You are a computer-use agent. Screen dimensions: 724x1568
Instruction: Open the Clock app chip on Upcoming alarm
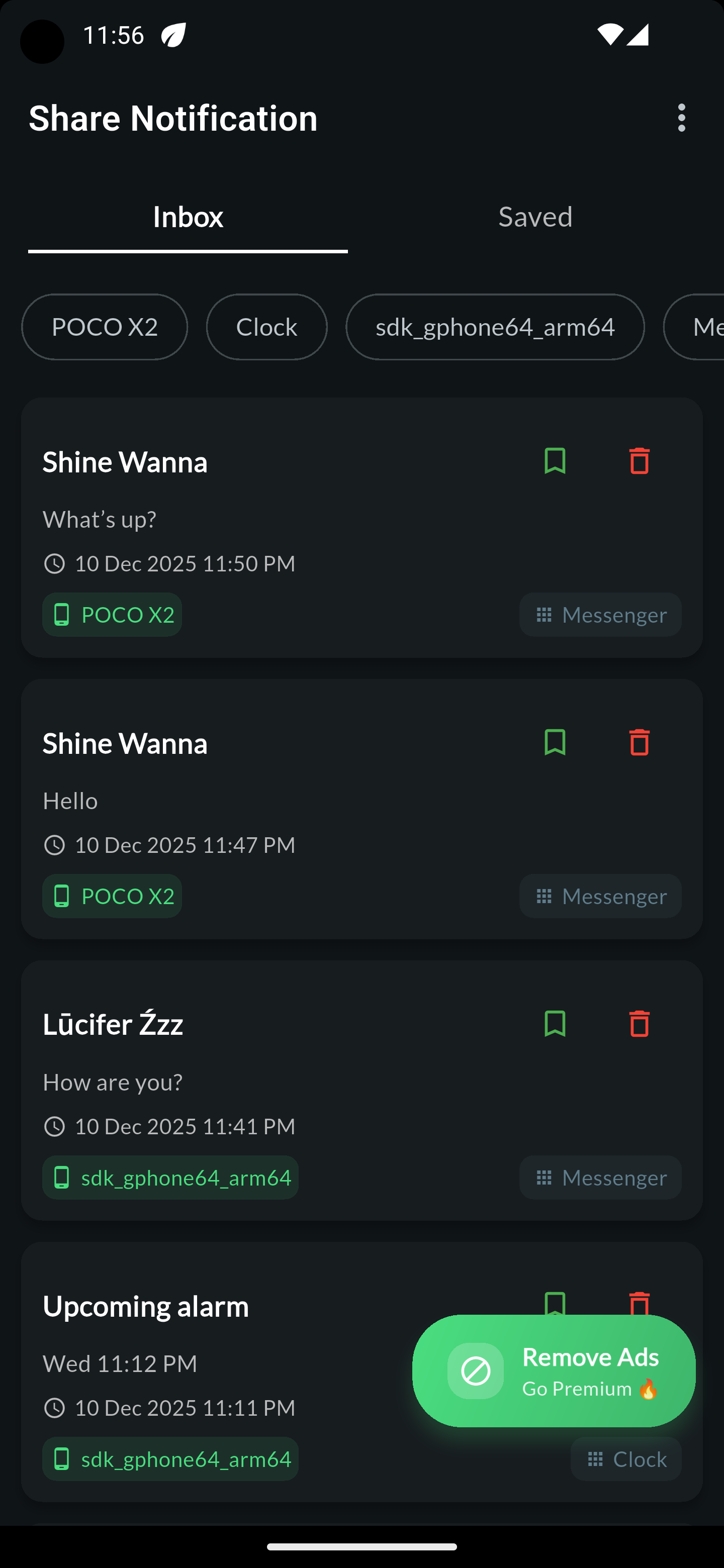click(x=626, y=1459)
